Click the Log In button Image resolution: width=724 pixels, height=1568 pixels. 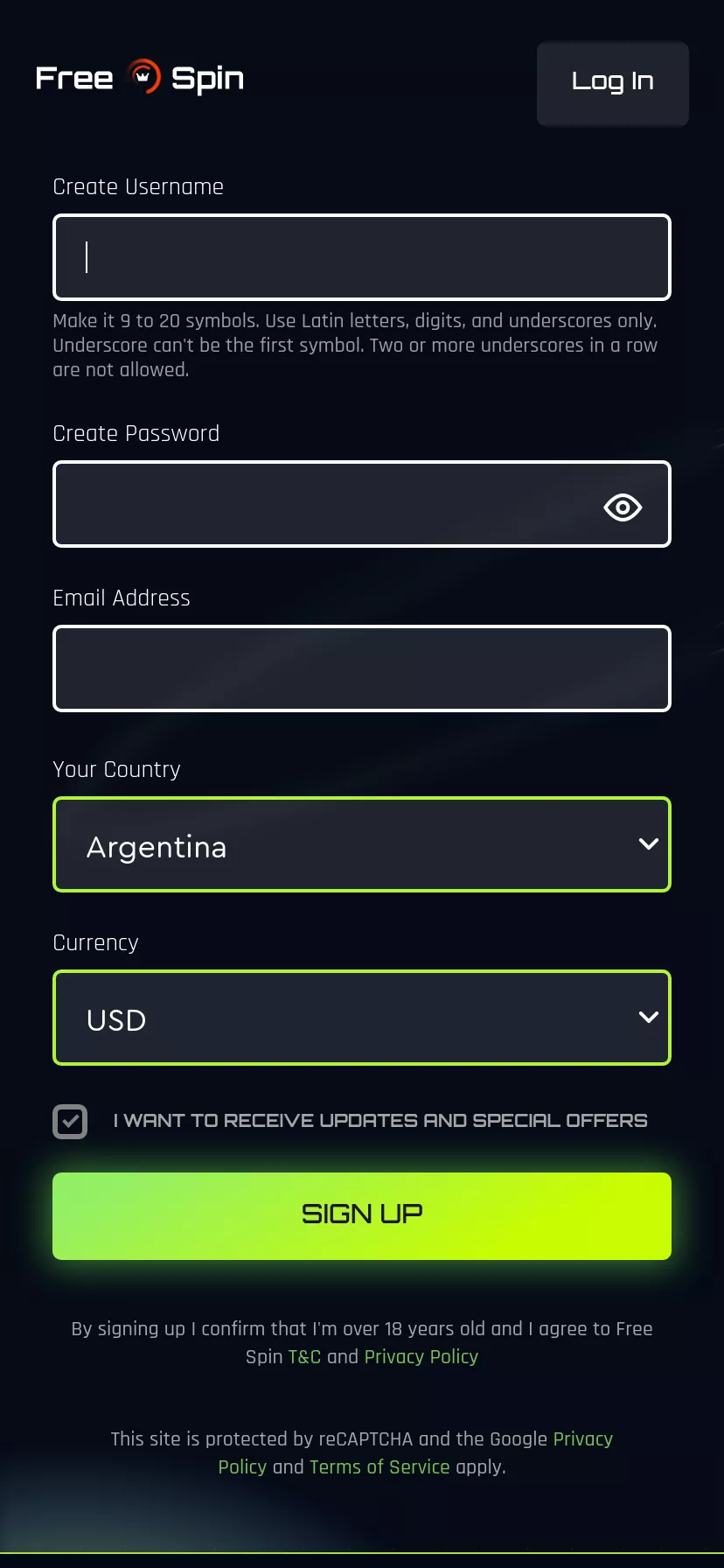(x=612, y=83)
